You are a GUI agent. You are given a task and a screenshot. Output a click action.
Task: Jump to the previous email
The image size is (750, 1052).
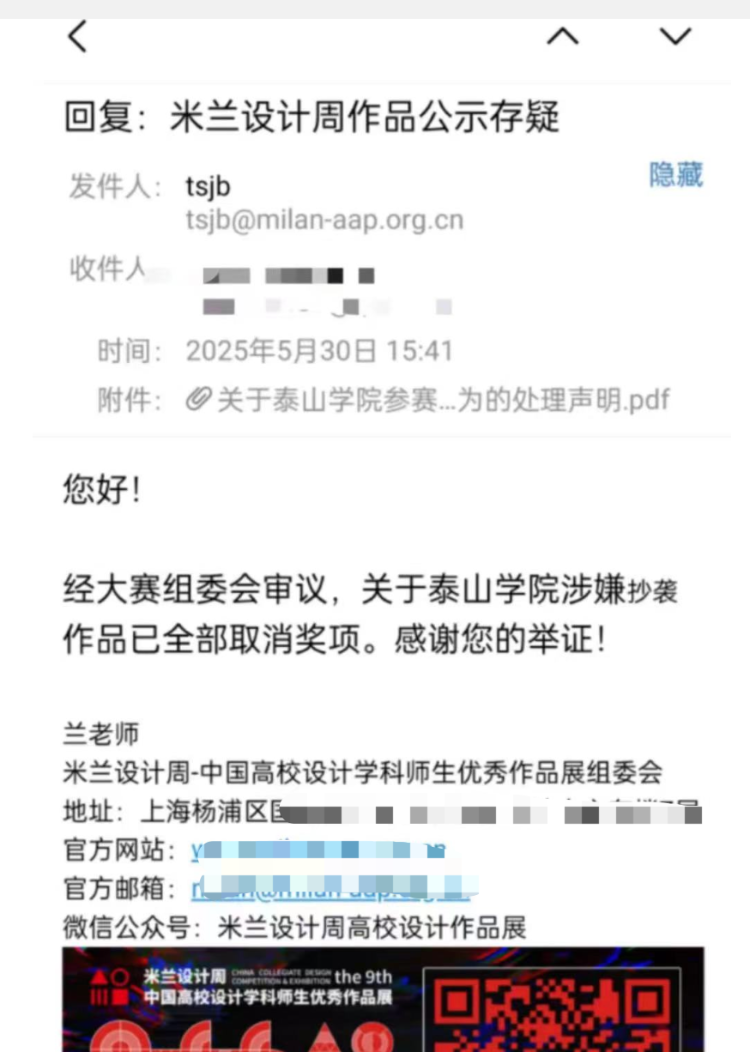coord(562,37)
